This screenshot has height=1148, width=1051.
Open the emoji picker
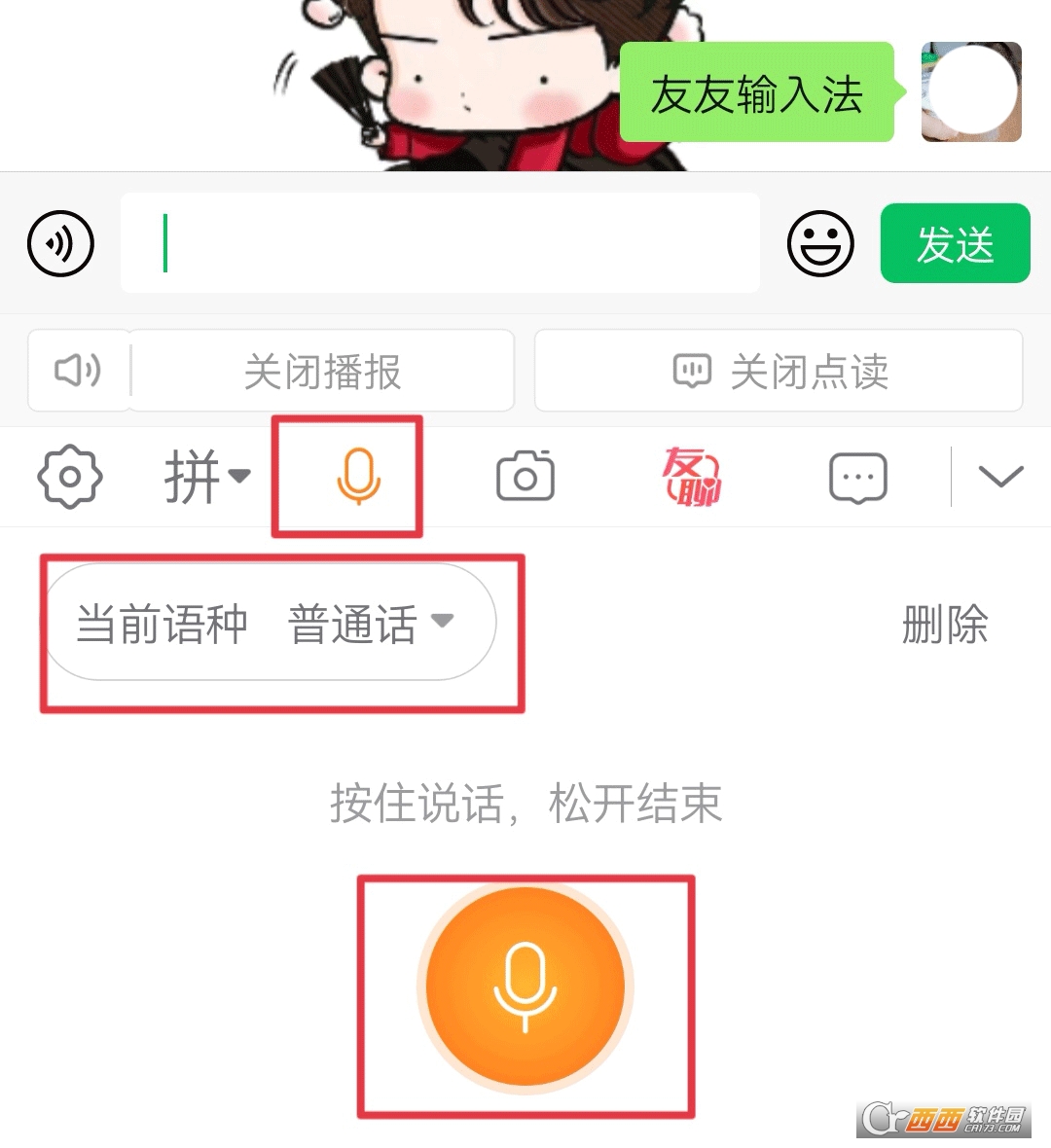pos(820,243)
